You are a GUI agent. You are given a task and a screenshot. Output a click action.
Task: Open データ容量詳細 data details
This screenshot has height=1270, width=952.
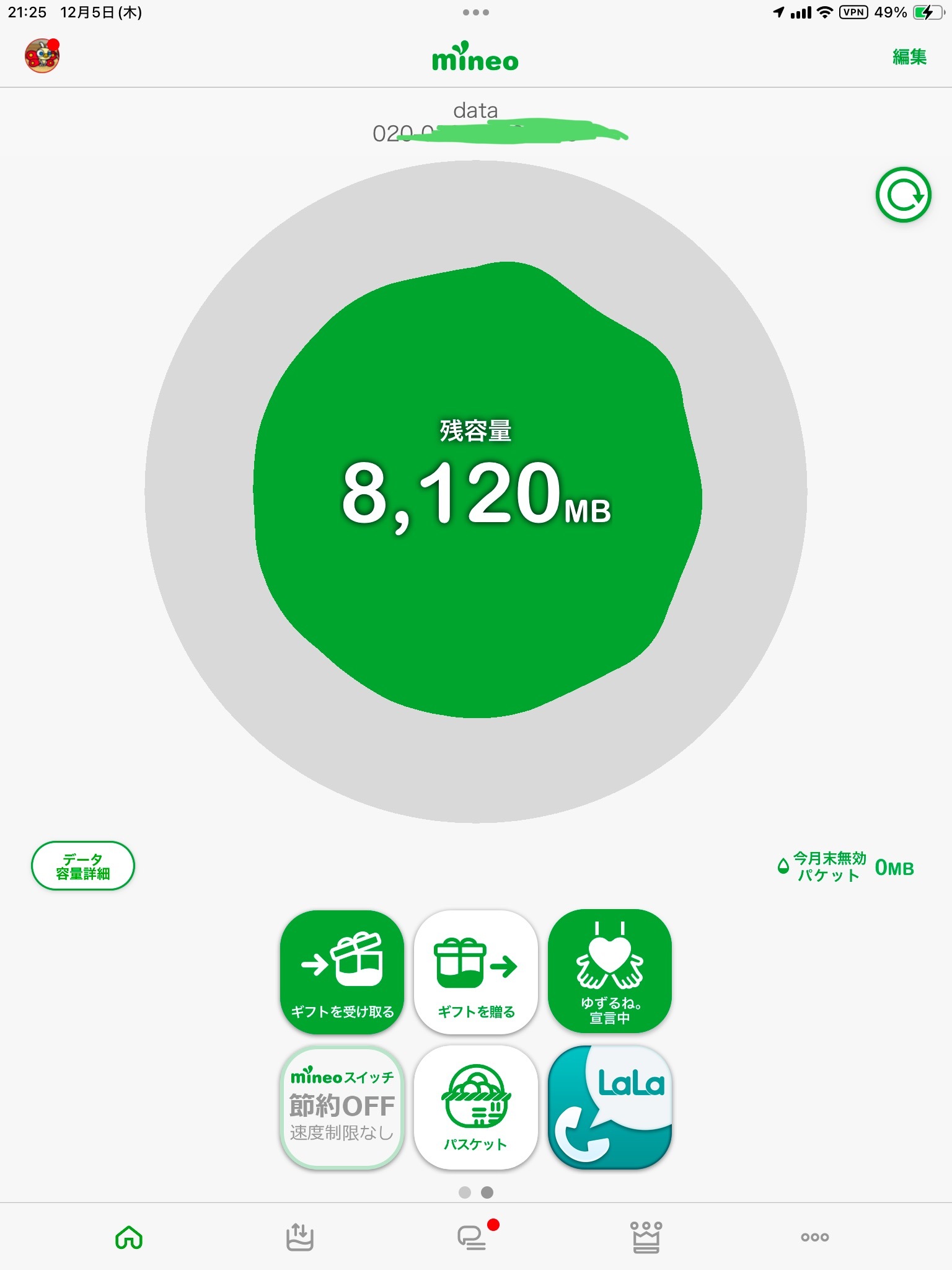83,866
